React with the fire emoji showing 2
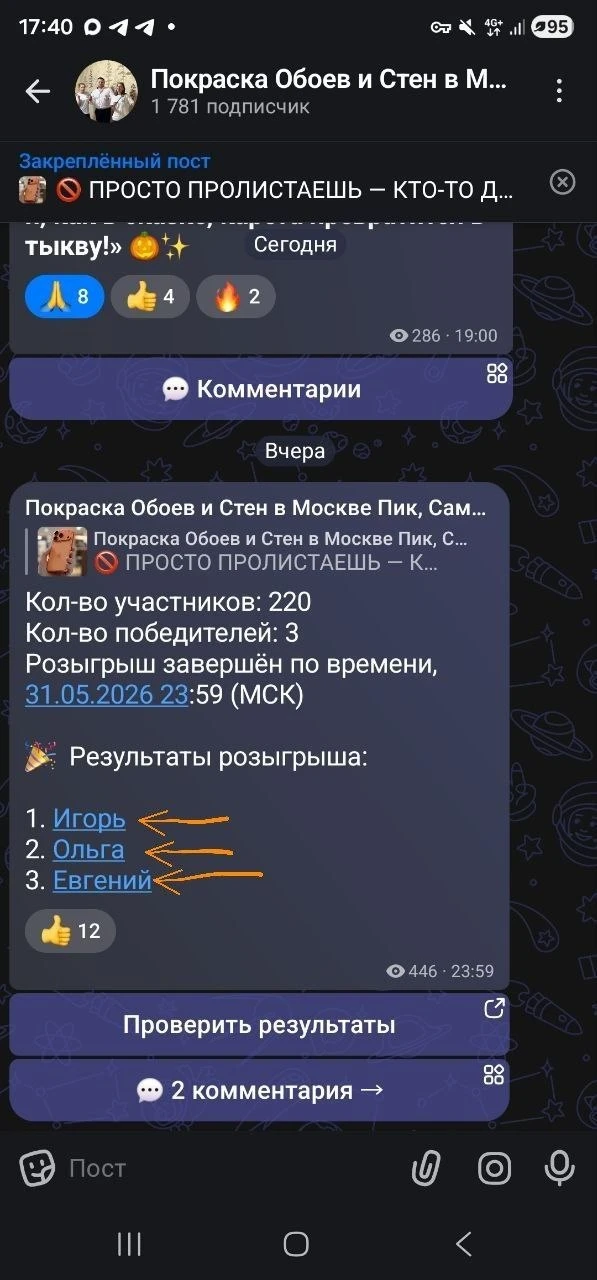 [x=236, y=296]
